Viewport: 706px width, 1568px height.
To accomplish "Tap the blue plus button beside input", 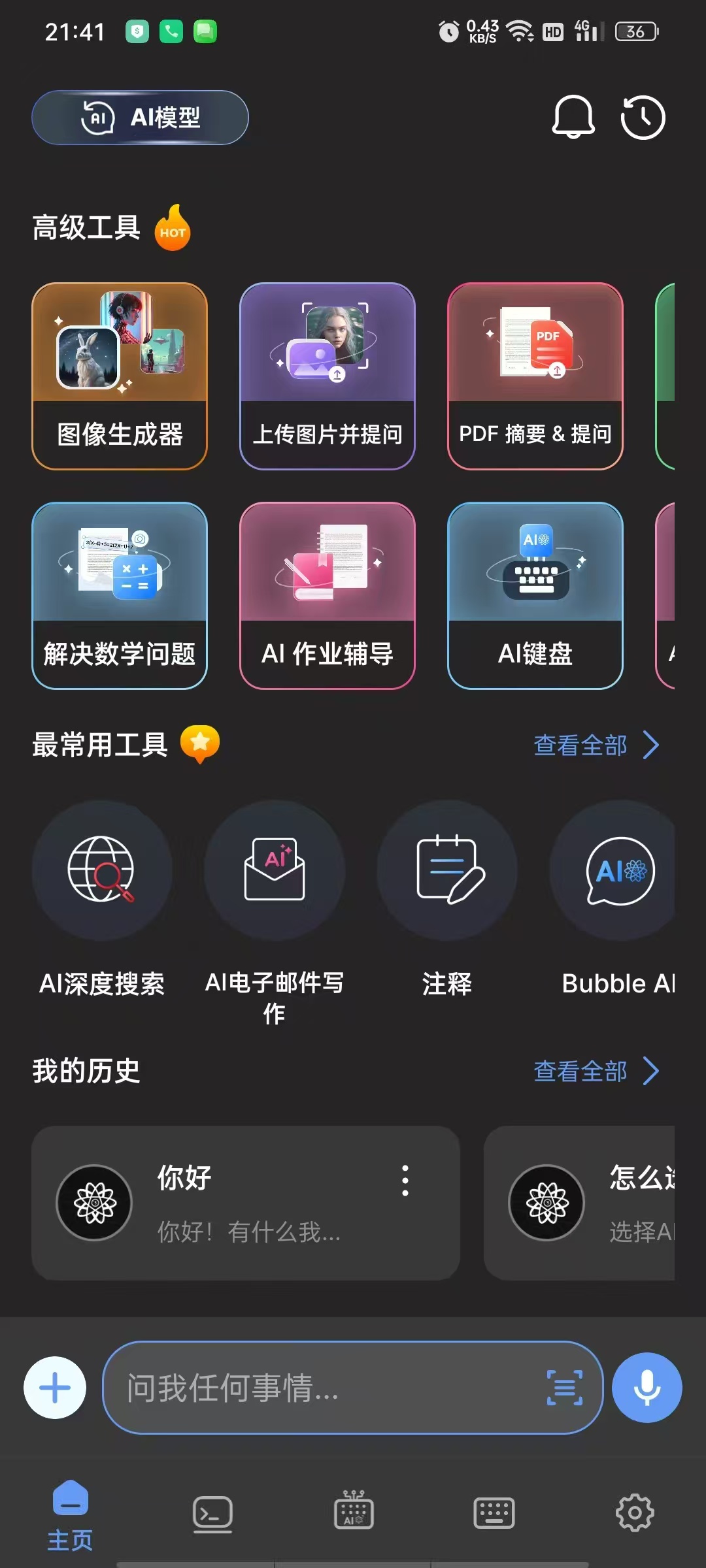I will [55, 1388].
